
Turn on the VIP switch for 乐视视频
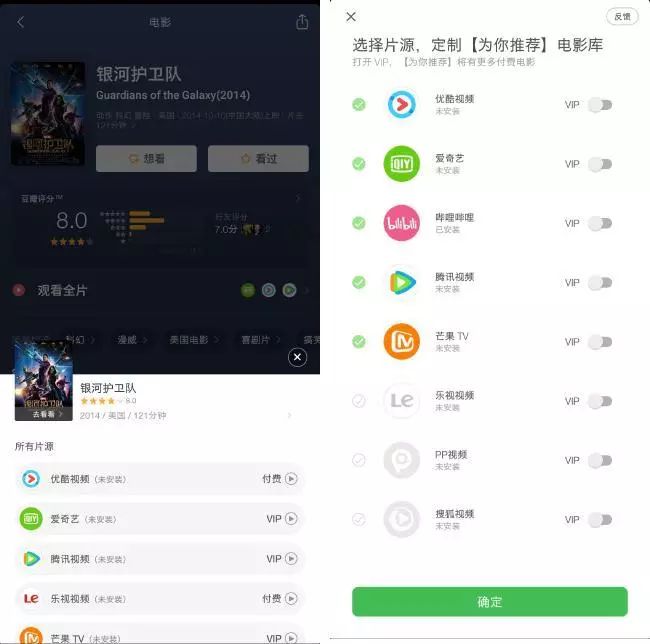point(600,401)
